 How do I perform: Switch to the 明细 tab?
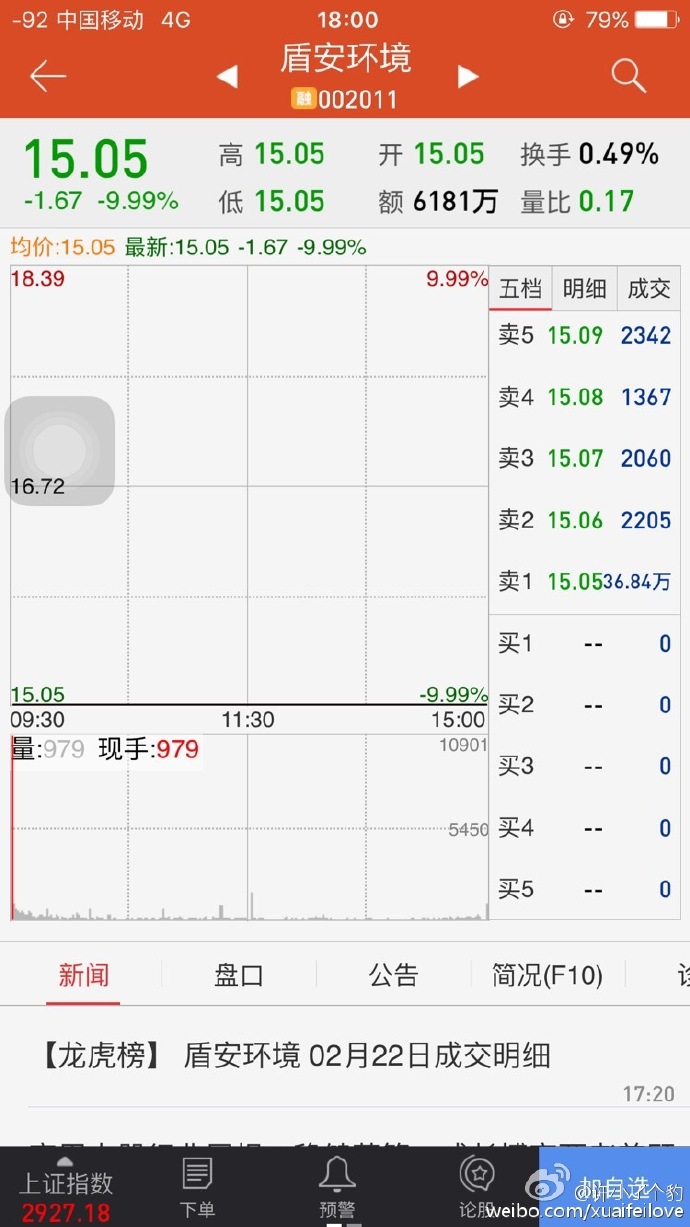pos(584,289)
